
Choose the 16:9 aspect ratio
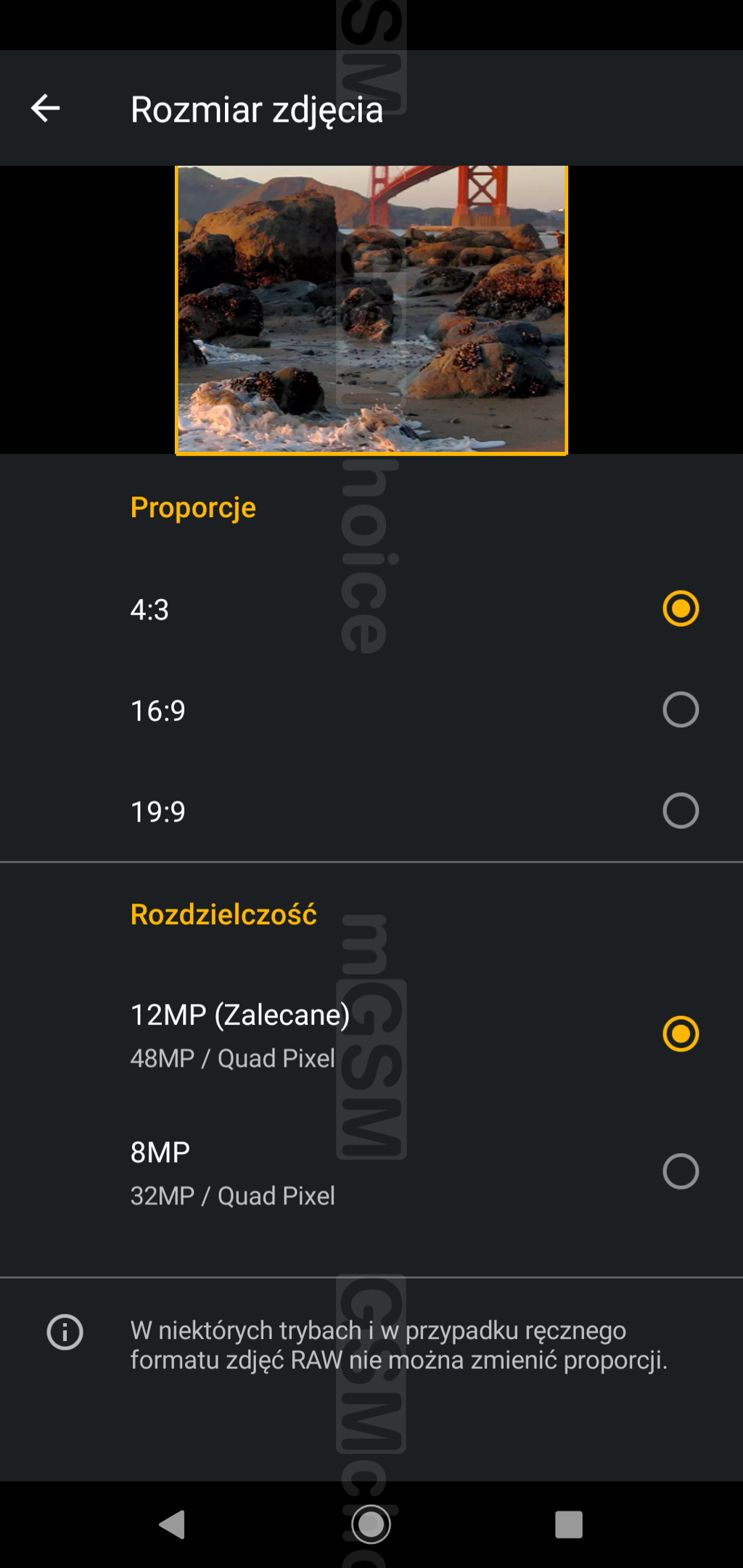tap(680, 709)
